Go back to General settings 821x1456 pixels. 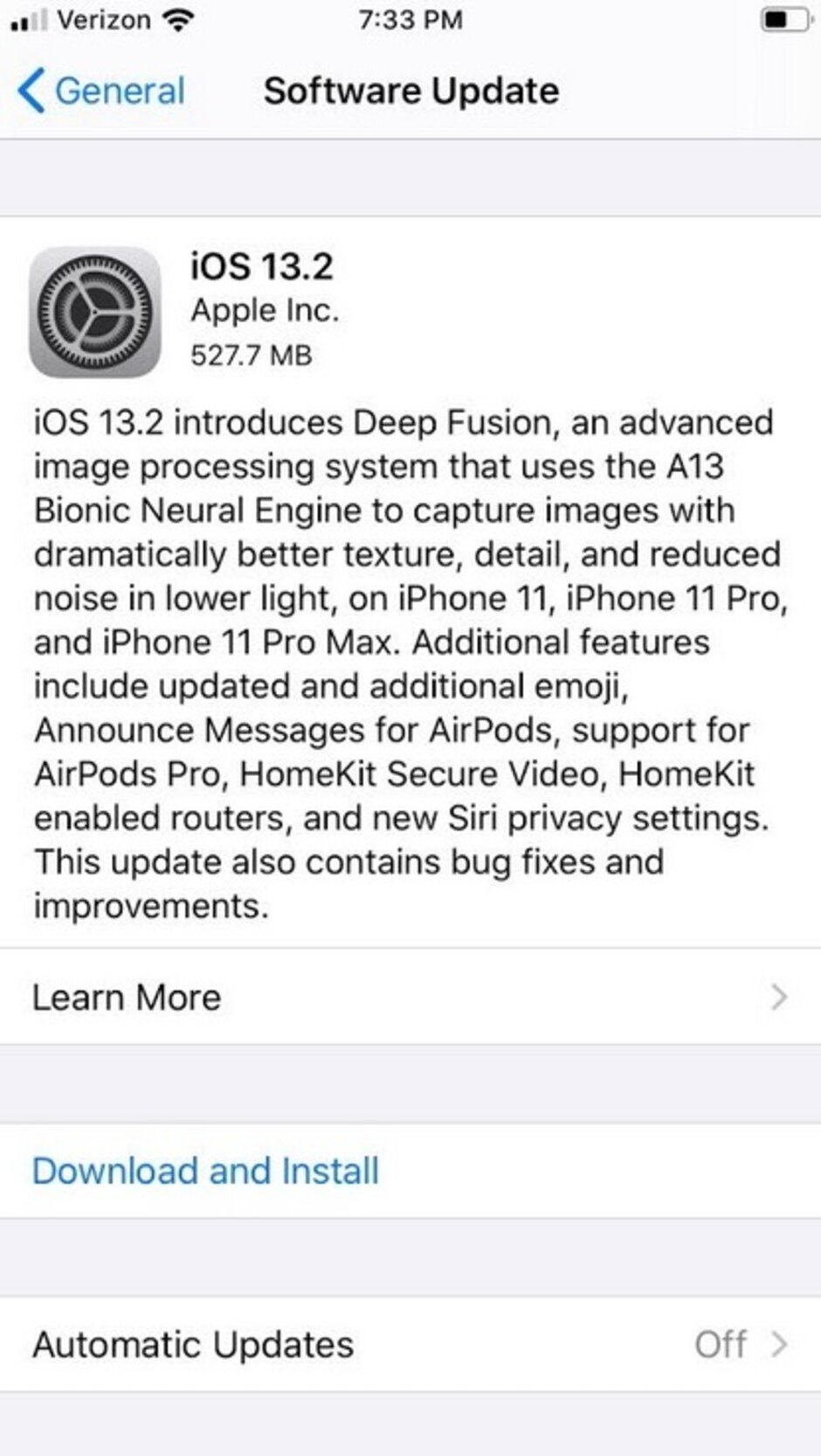coord(101,91)
